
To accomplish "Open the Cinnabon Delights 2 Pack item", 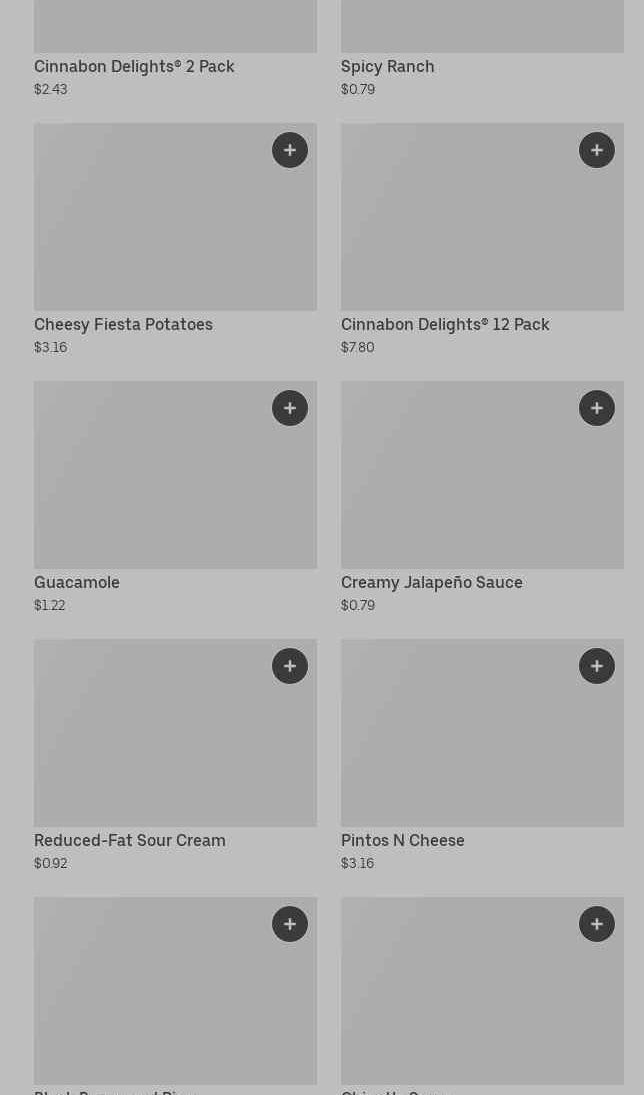I will pos(134,66).
